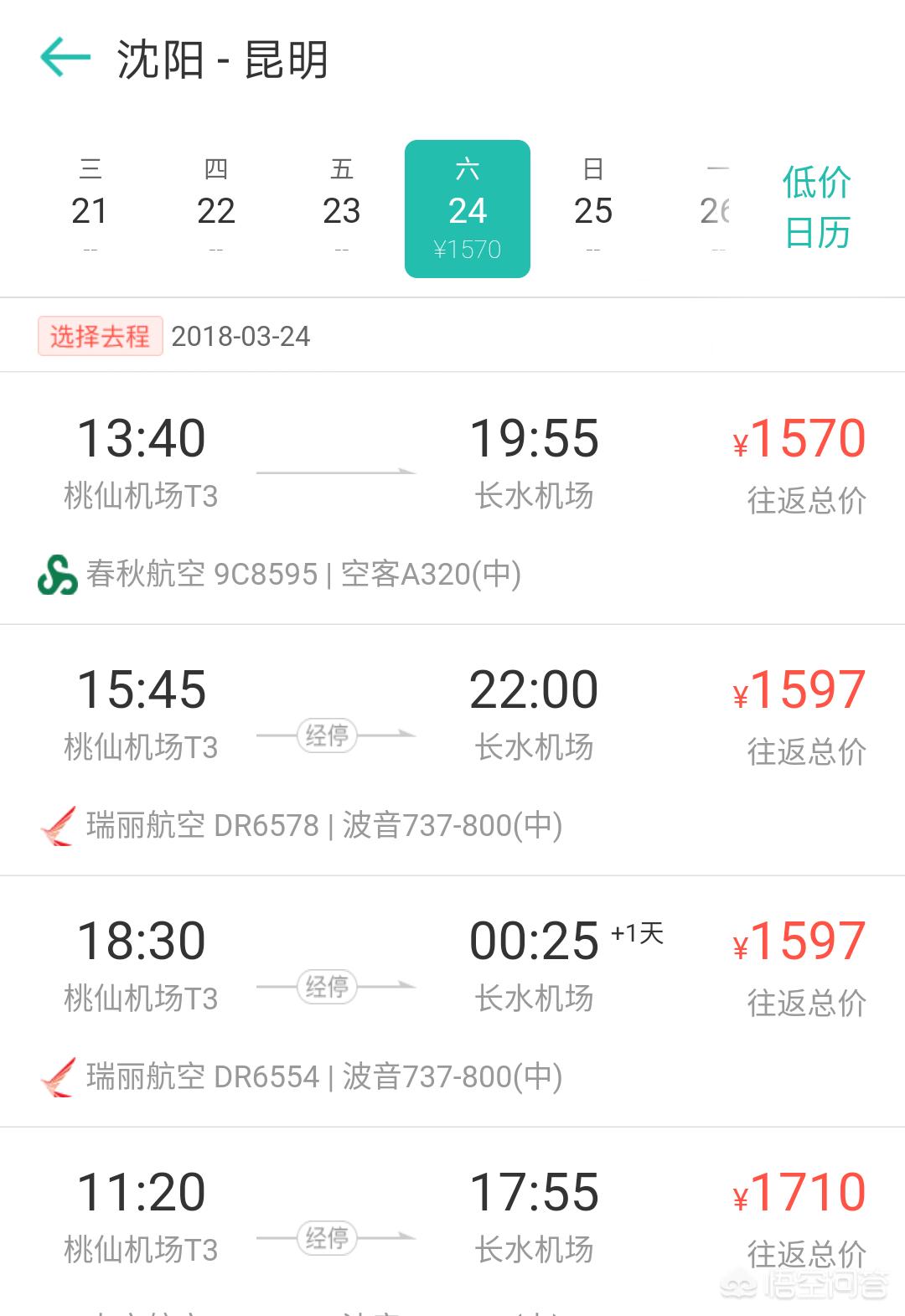This screenshot has height=1316, width=905.
Task: Switch to Sunday the 25th
Action: click(592, 209)
